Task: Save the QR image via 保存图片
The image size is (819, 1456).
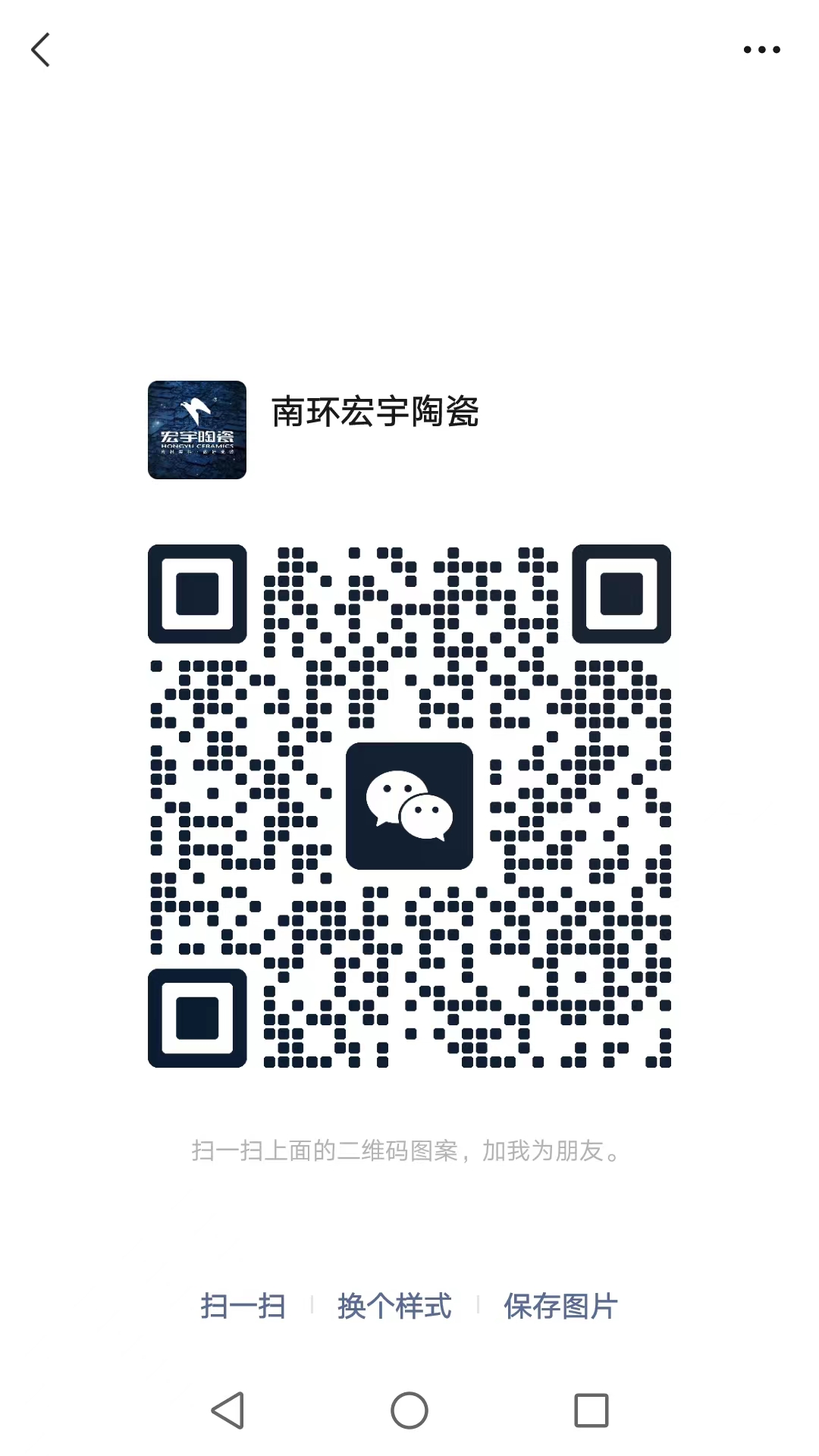Action: tap(560, 1306)
